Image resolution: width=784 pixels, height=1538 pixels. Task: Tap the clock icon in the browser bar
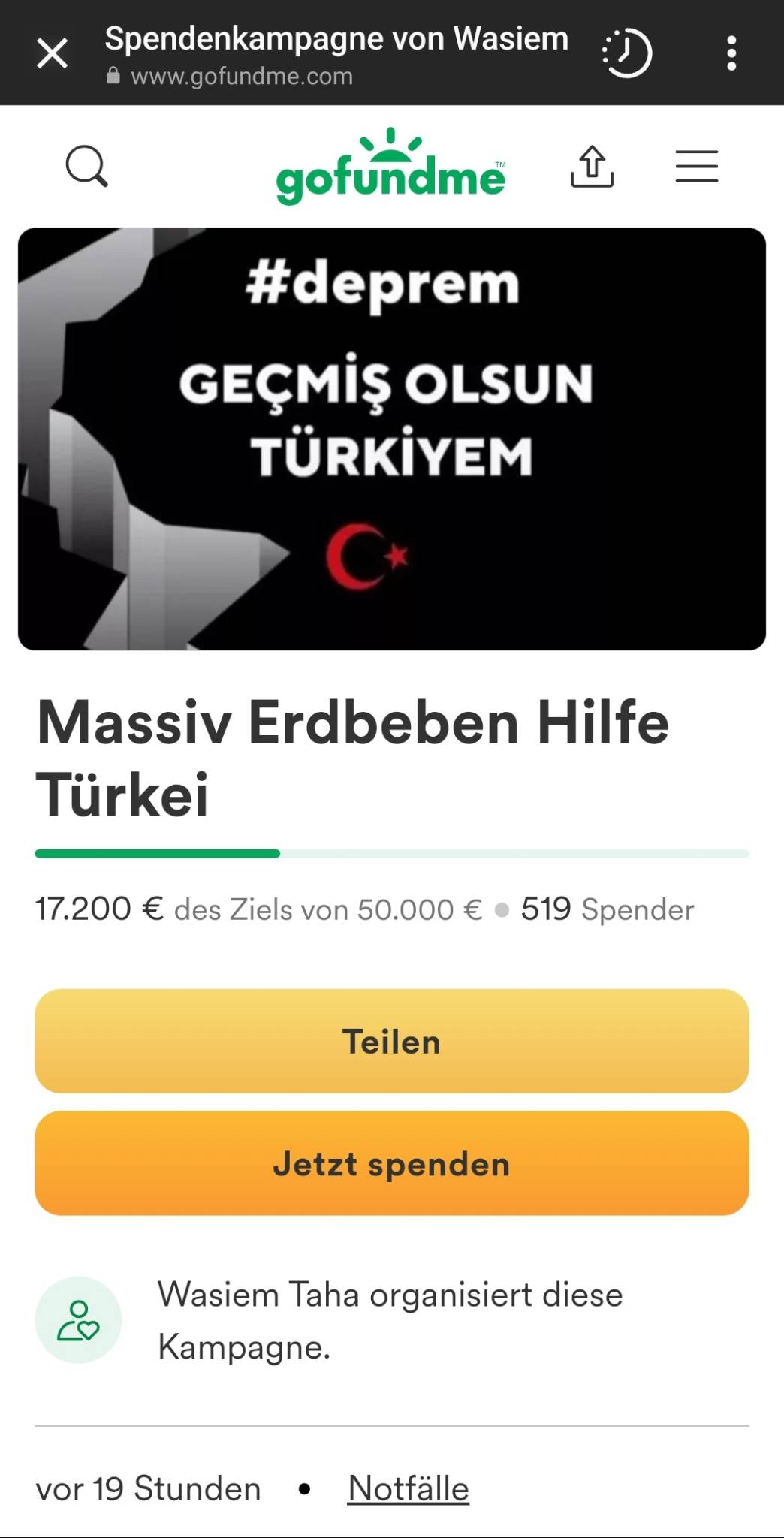click(x=626, y=53)
